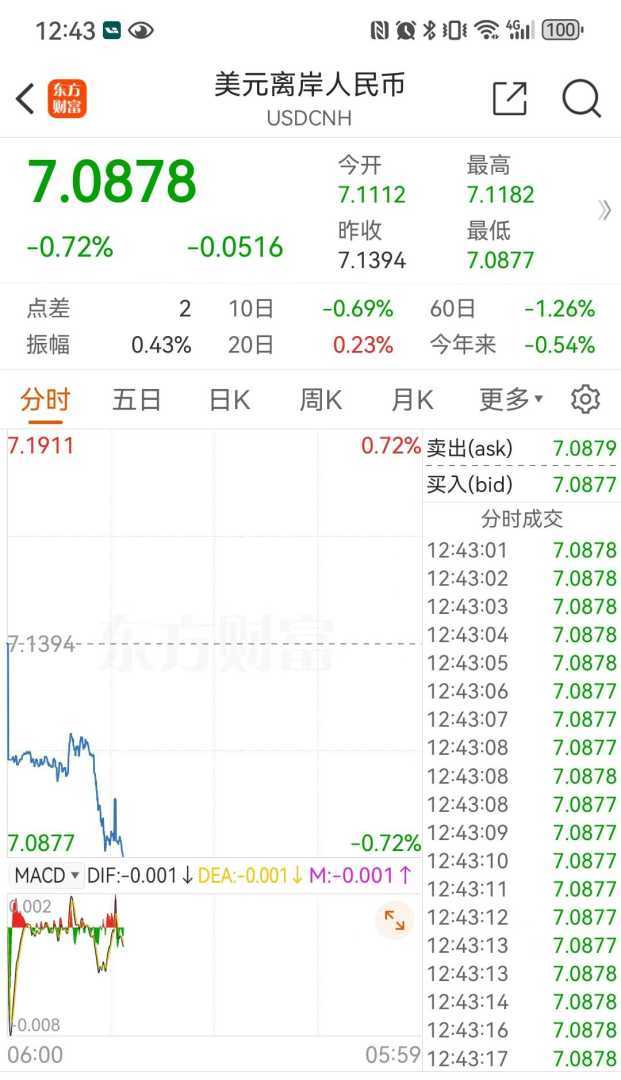Switch to the 分时 chart tab
The height and width of the screenshot is (1080, 621).
(45, 400)
